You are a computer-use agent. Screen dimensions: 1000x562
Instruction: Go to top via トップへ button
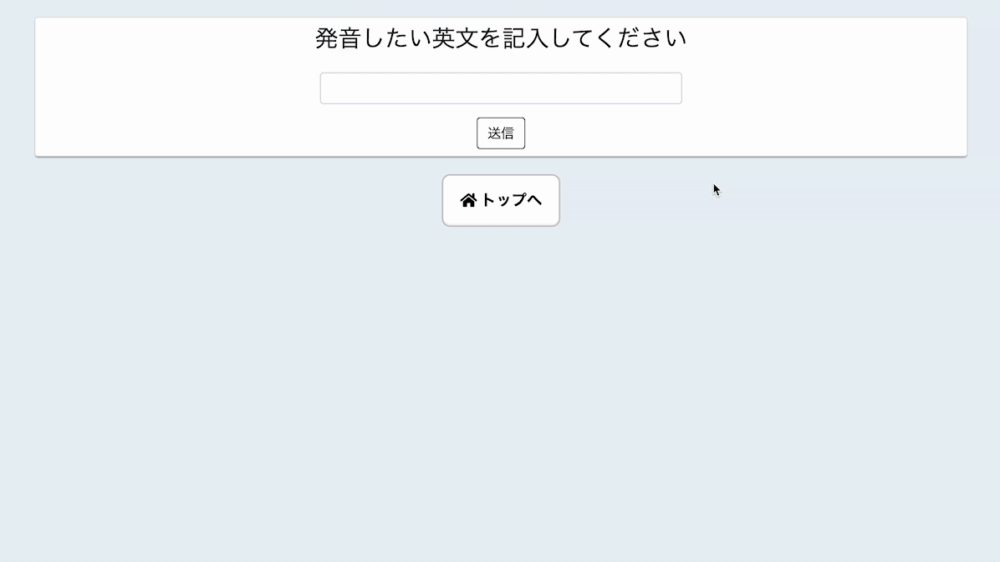point(500,200)
